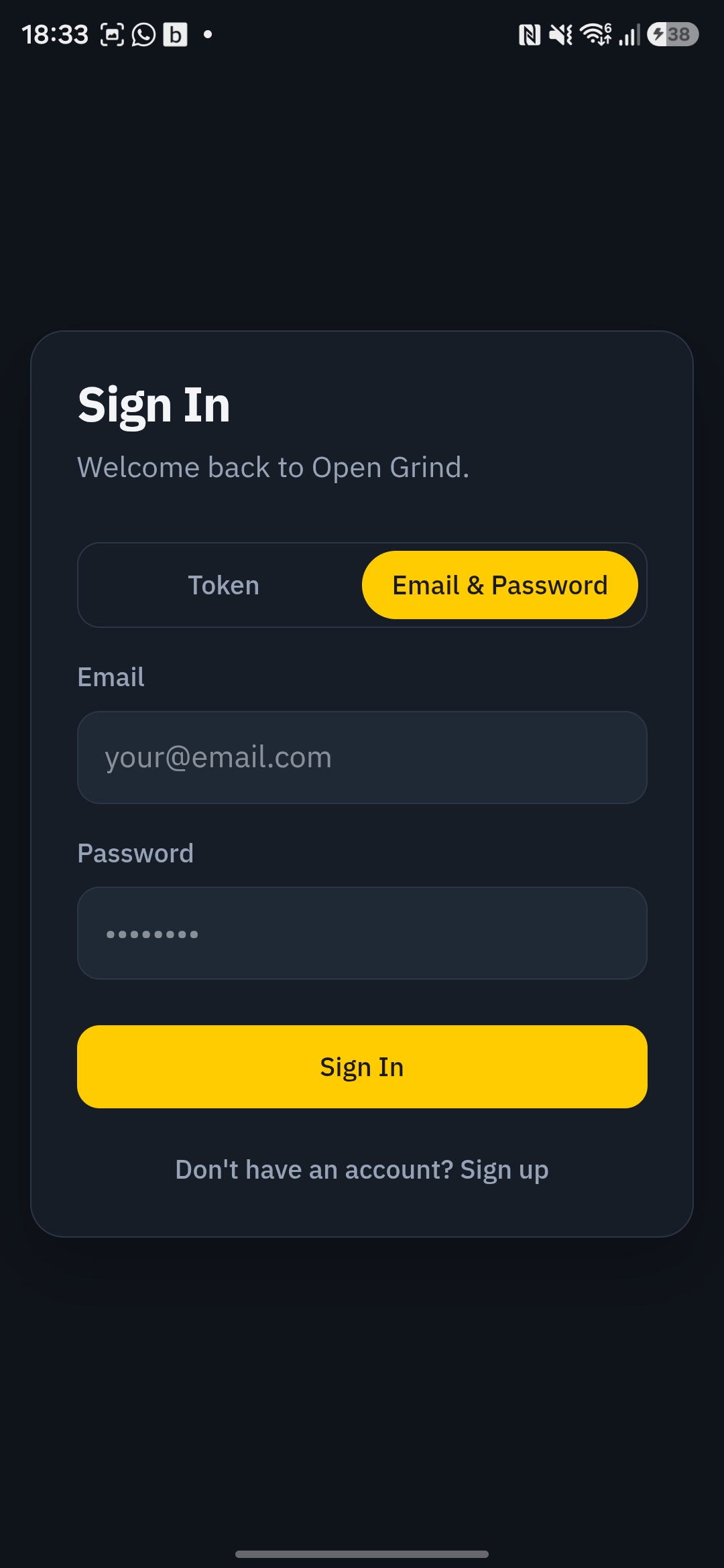Select the 'b' app notification icon
This screenshot has height=1568, width=724.
[174, 34]
